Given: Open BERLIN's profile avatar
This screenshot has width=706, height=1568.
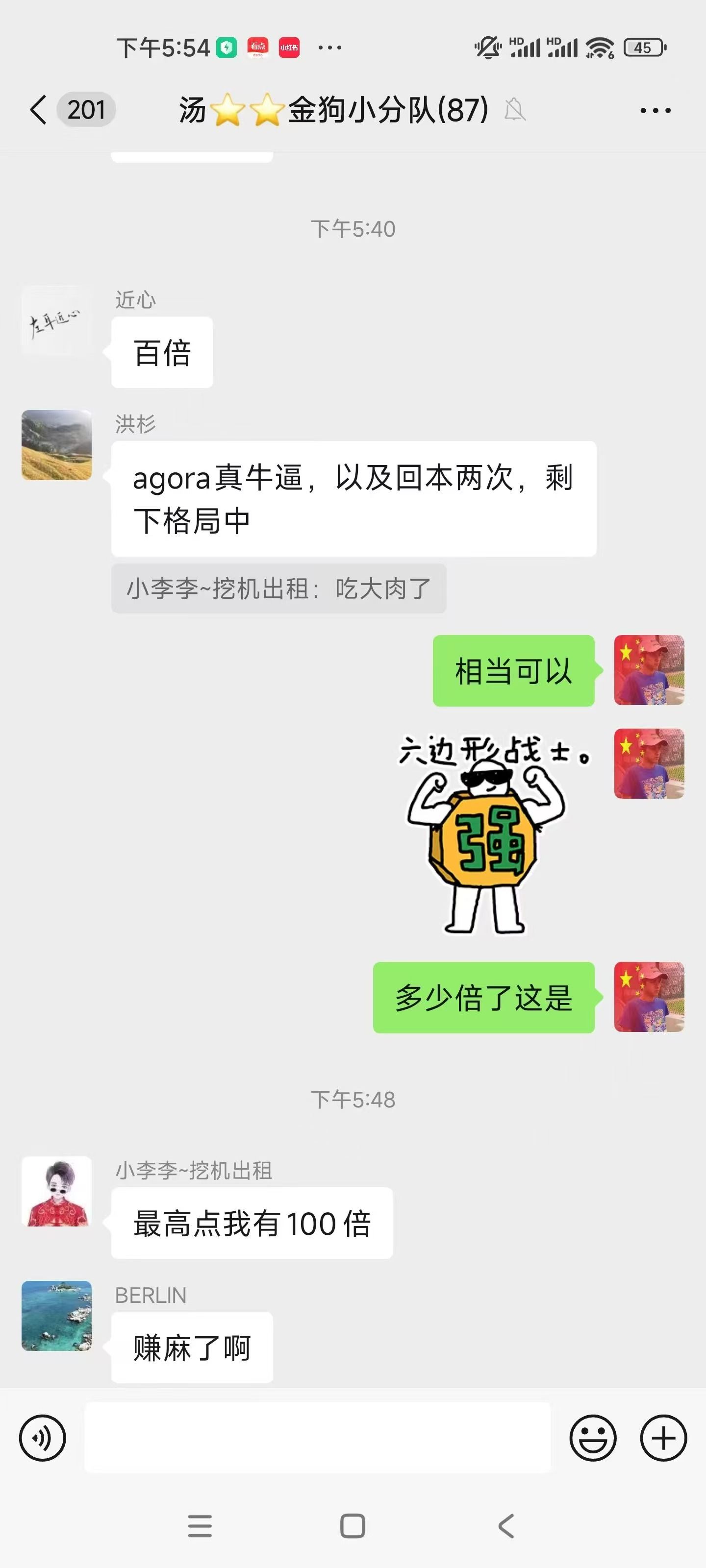Looking at the screenshot, I should [x=57, y=1315].
